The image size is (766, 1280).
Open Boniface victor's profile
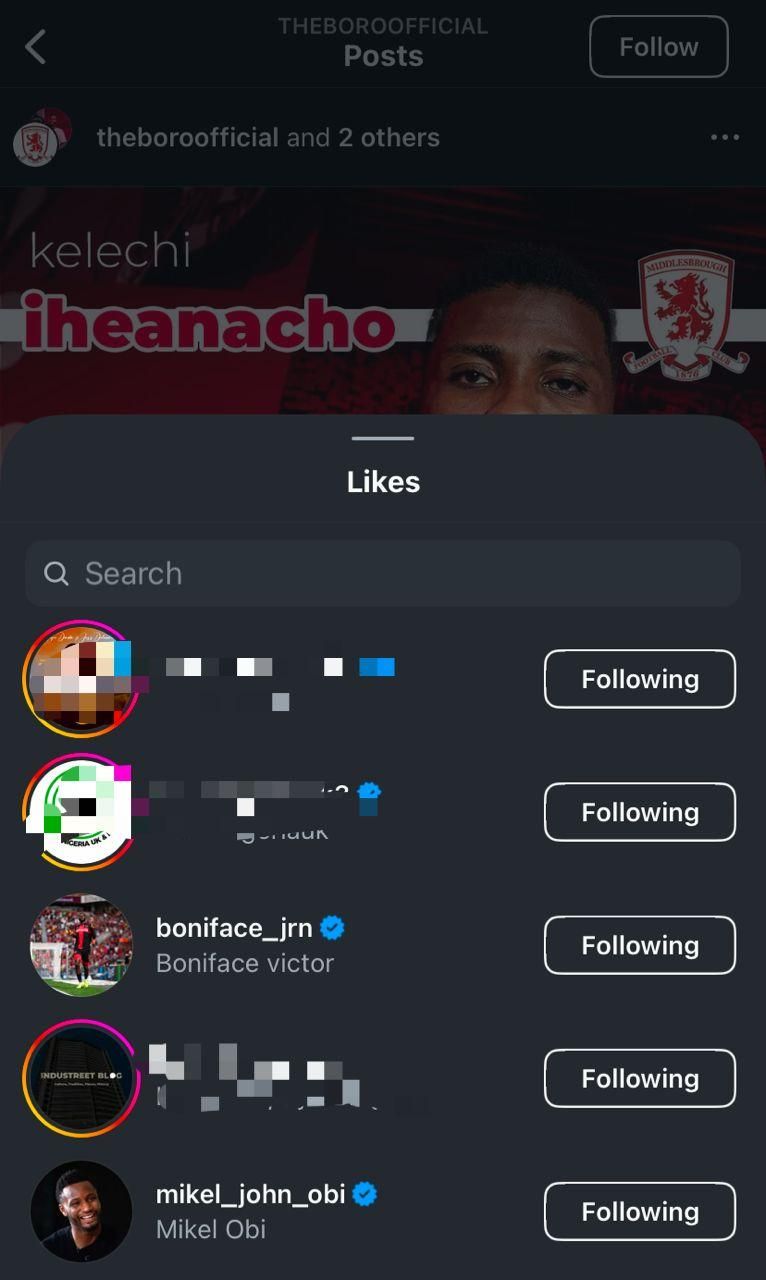click(x=245, y=963)
